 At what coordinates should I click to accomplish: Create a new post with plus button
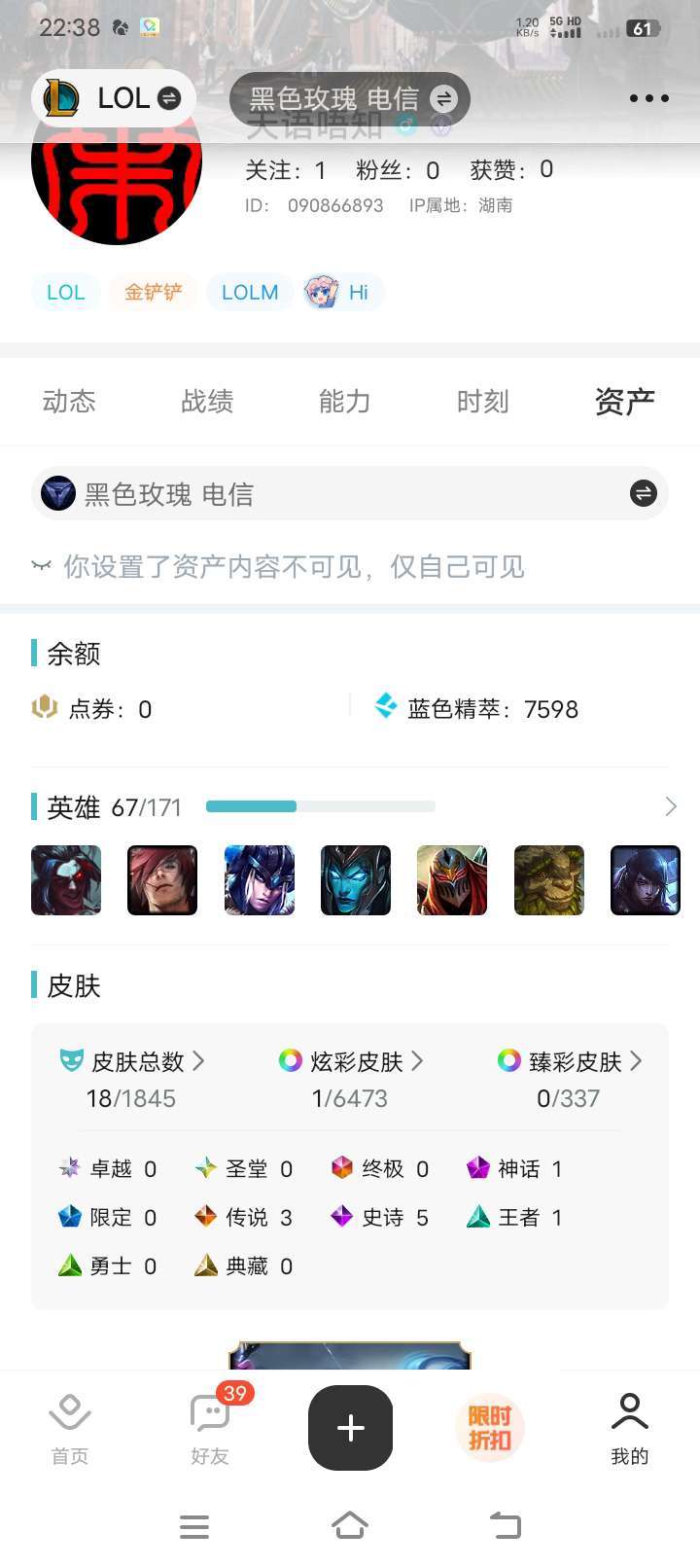(350, 1427)
